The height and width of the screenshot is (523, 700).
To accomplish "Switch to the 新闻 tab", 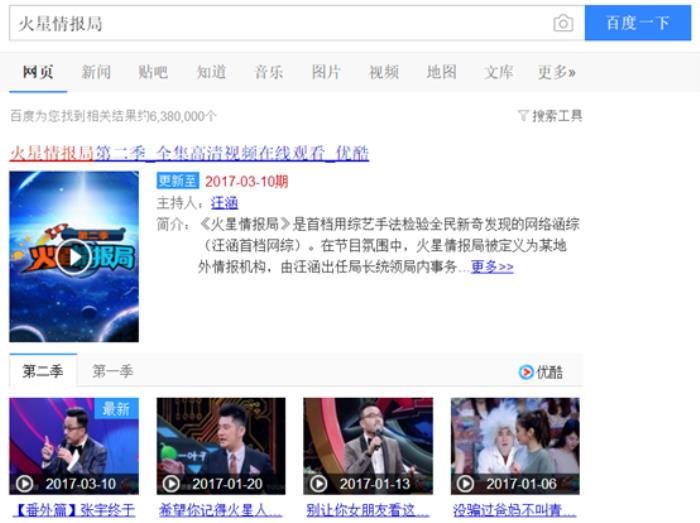I will (x=96, y=72).
